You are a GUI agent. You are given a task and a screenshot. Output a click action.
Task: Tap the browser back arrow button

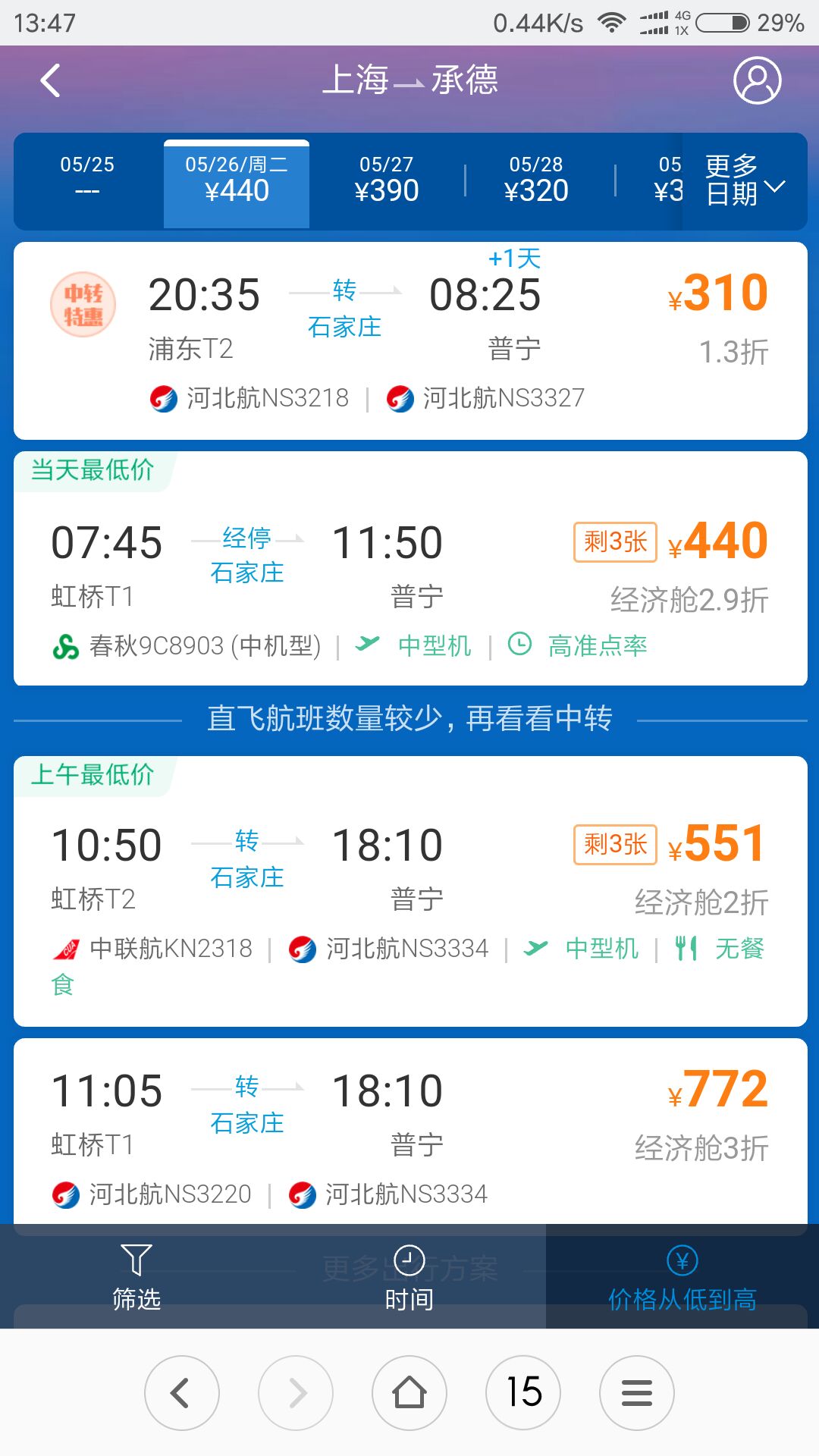pyautogui.click(x=182, y=1393)
